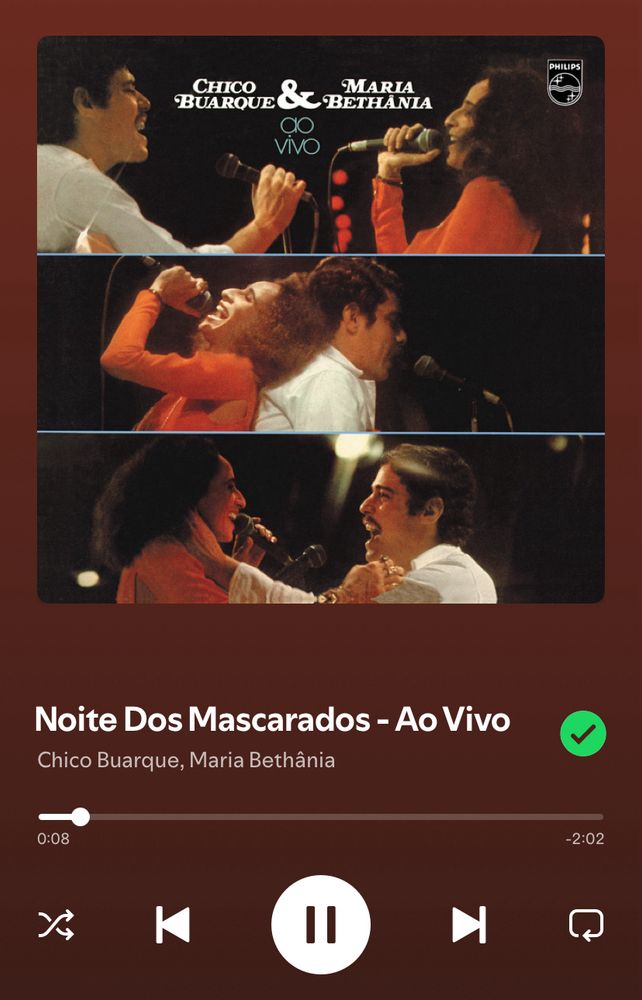Image resolution: width=642 pixels, height=1000 pixels.
Task: Tap the Ao Vivo album cover
Action: click(320, 320)
